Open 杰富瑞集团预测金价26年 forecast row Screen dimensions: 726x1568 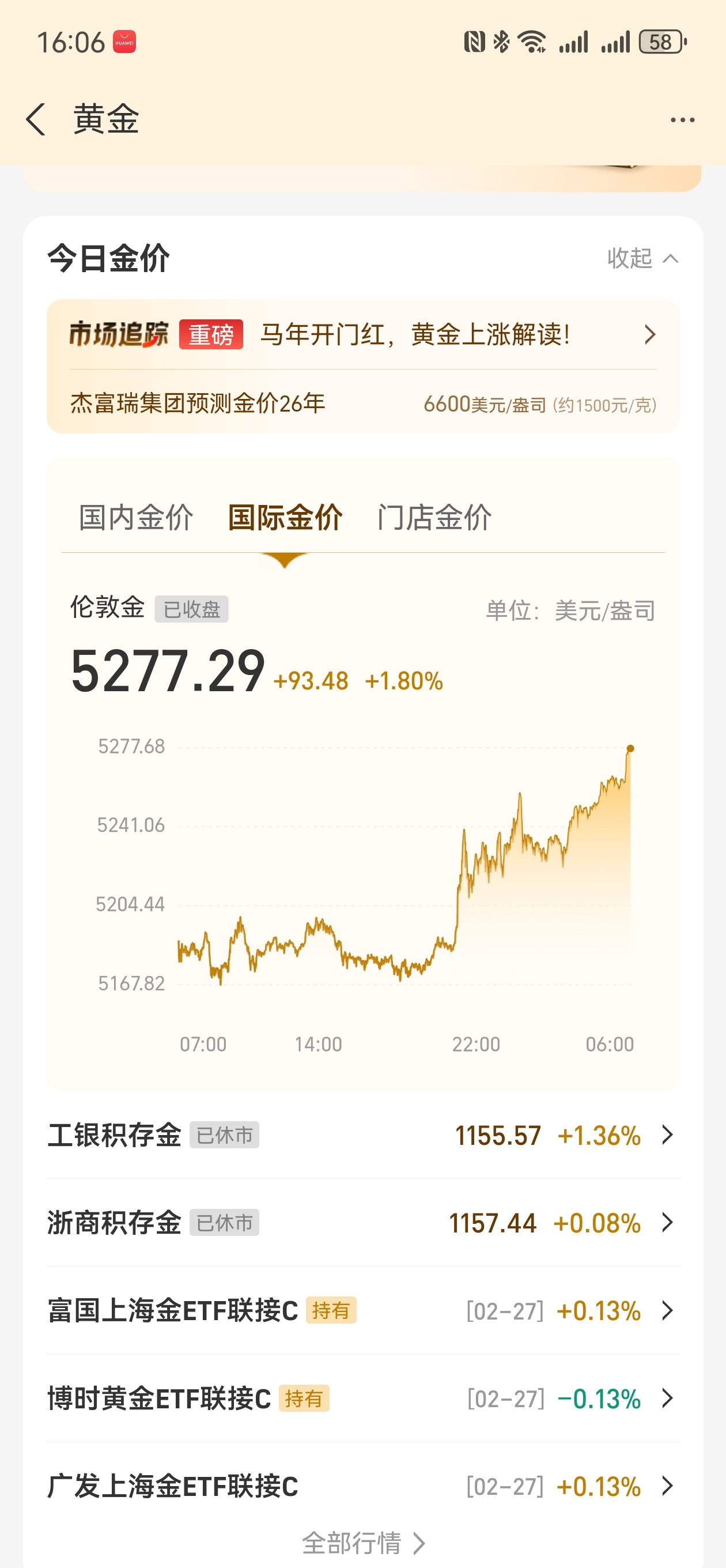pyautogui.click(x=196, y=402)
